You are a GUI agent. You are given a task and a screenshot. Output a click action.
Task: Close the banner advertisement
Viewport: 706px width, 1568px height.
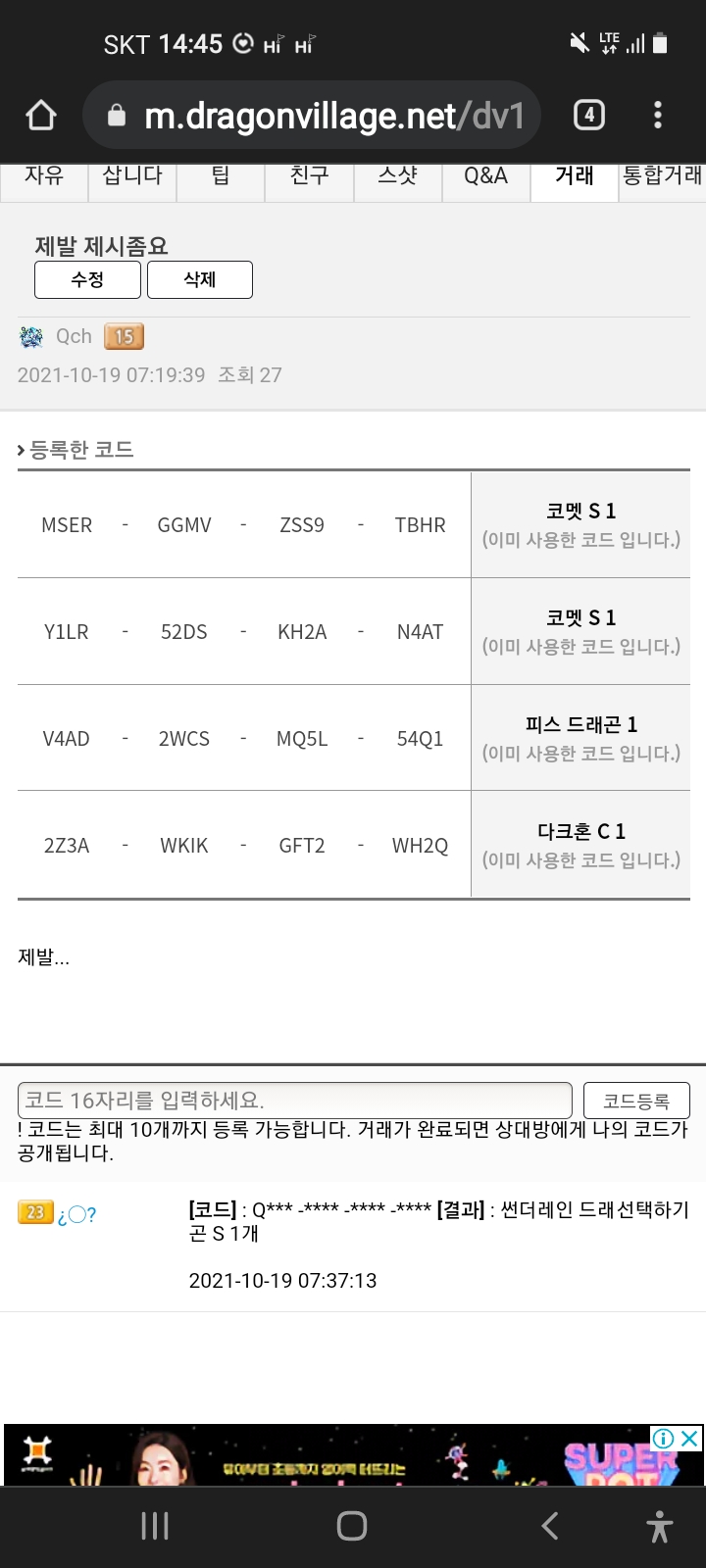tap(690, 1439)
